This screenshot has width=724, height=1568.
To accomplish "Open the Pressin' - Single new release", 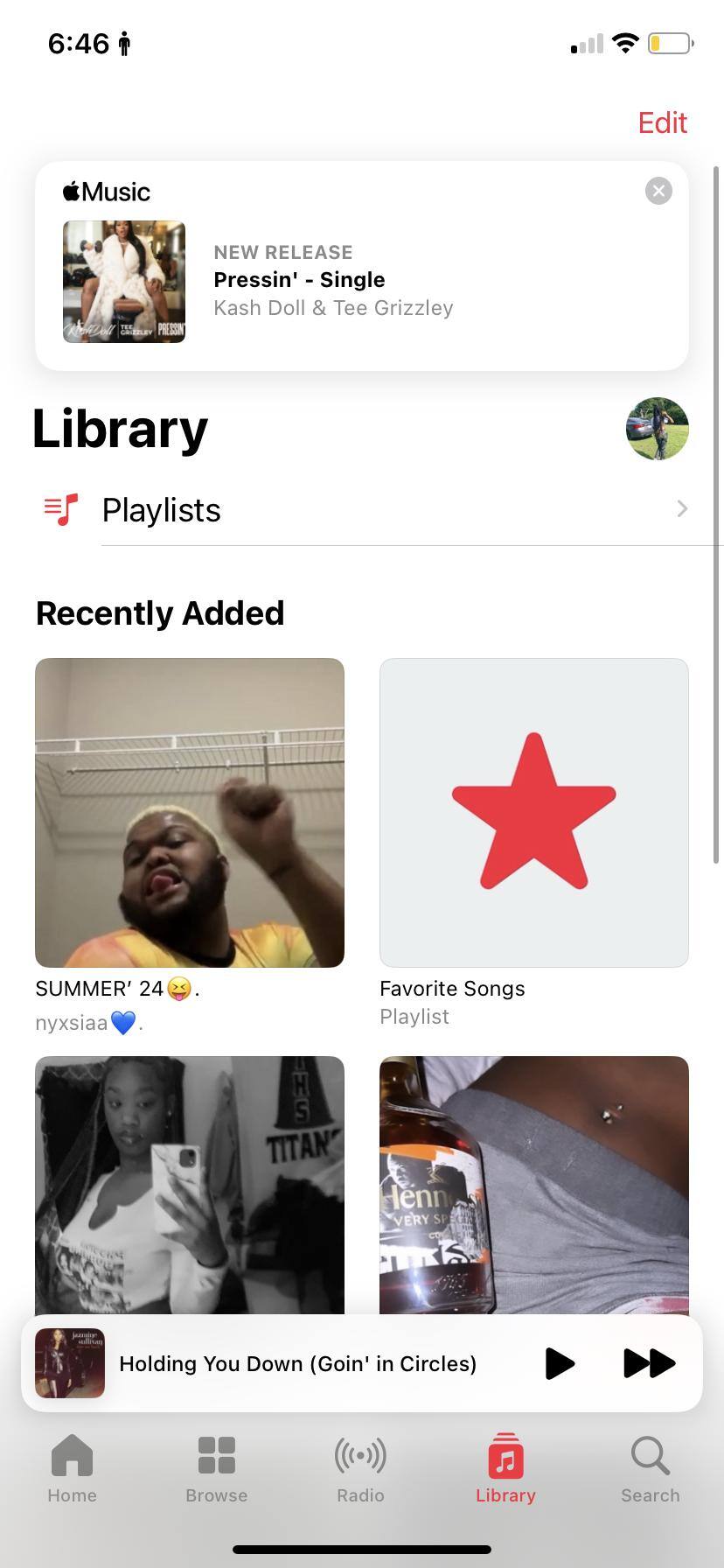I will click(332, 281).
